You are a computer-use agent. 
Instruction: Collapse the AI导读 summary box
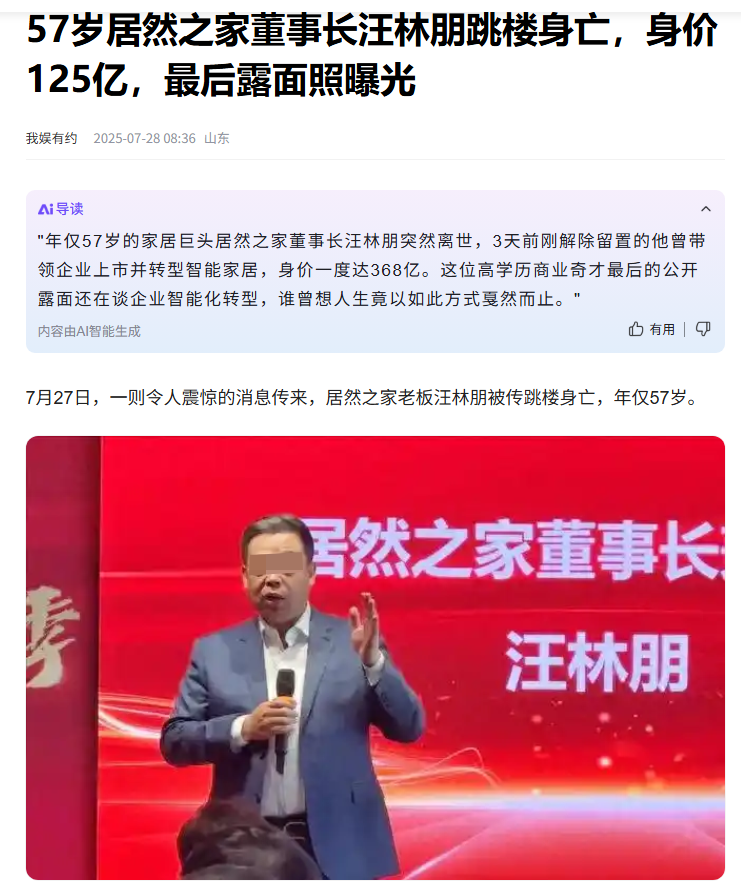click(x=705, y=209)
